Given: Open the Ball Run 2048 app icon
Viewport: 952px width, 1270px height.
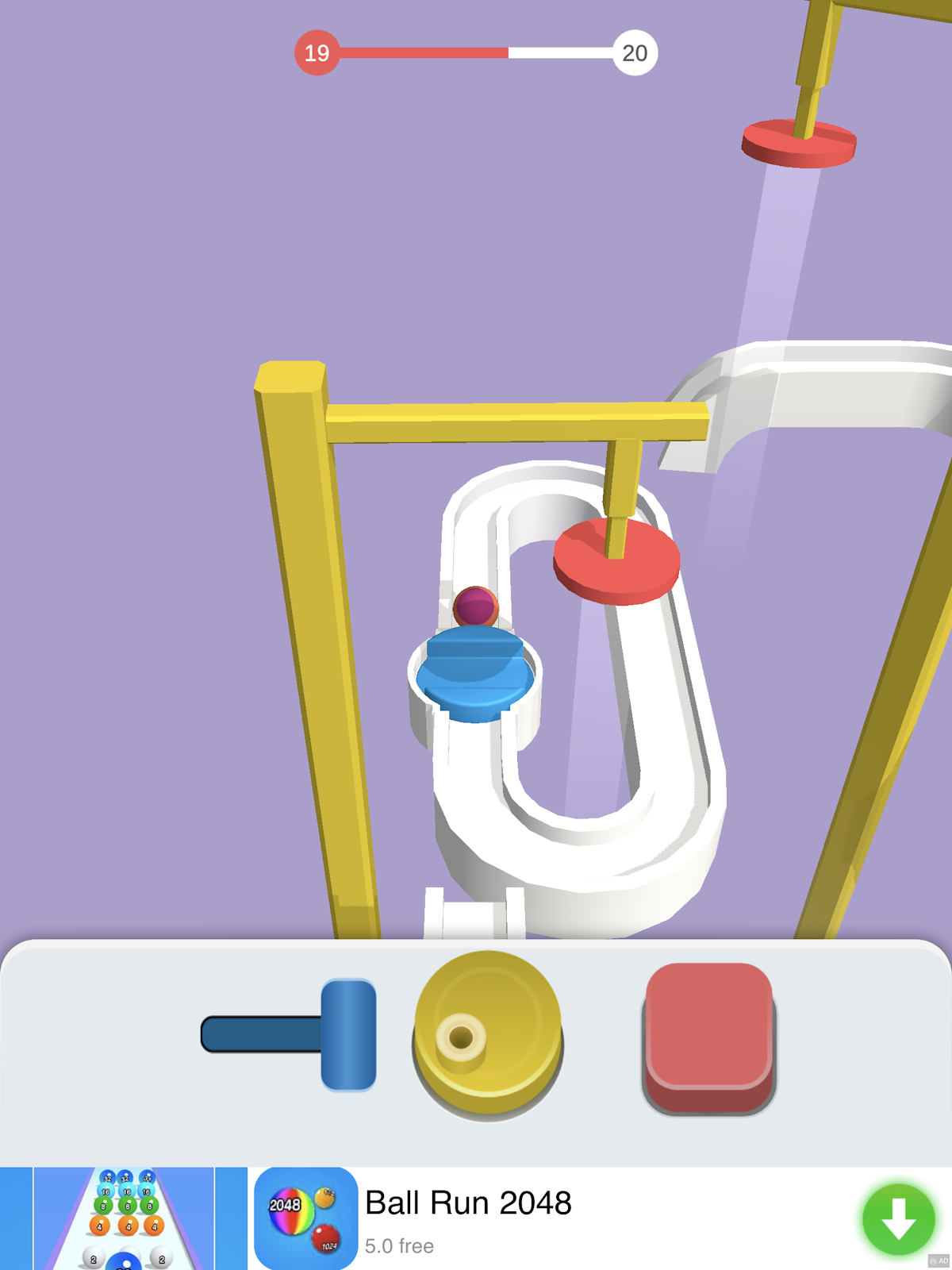Looking at the screenshot, I should coord(305,1218).
